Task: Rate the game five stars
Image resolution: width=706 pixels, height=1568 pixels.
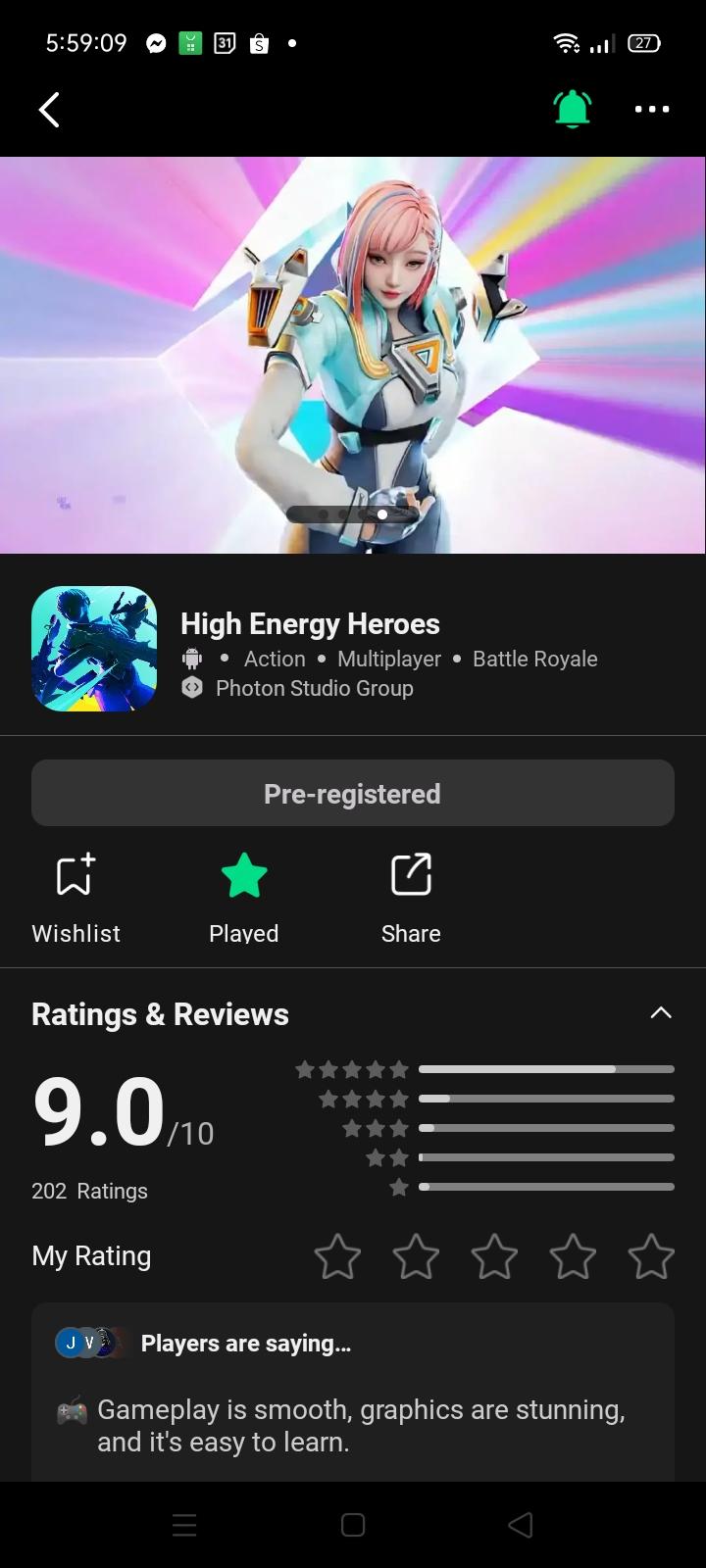Action: [651, 1256]
